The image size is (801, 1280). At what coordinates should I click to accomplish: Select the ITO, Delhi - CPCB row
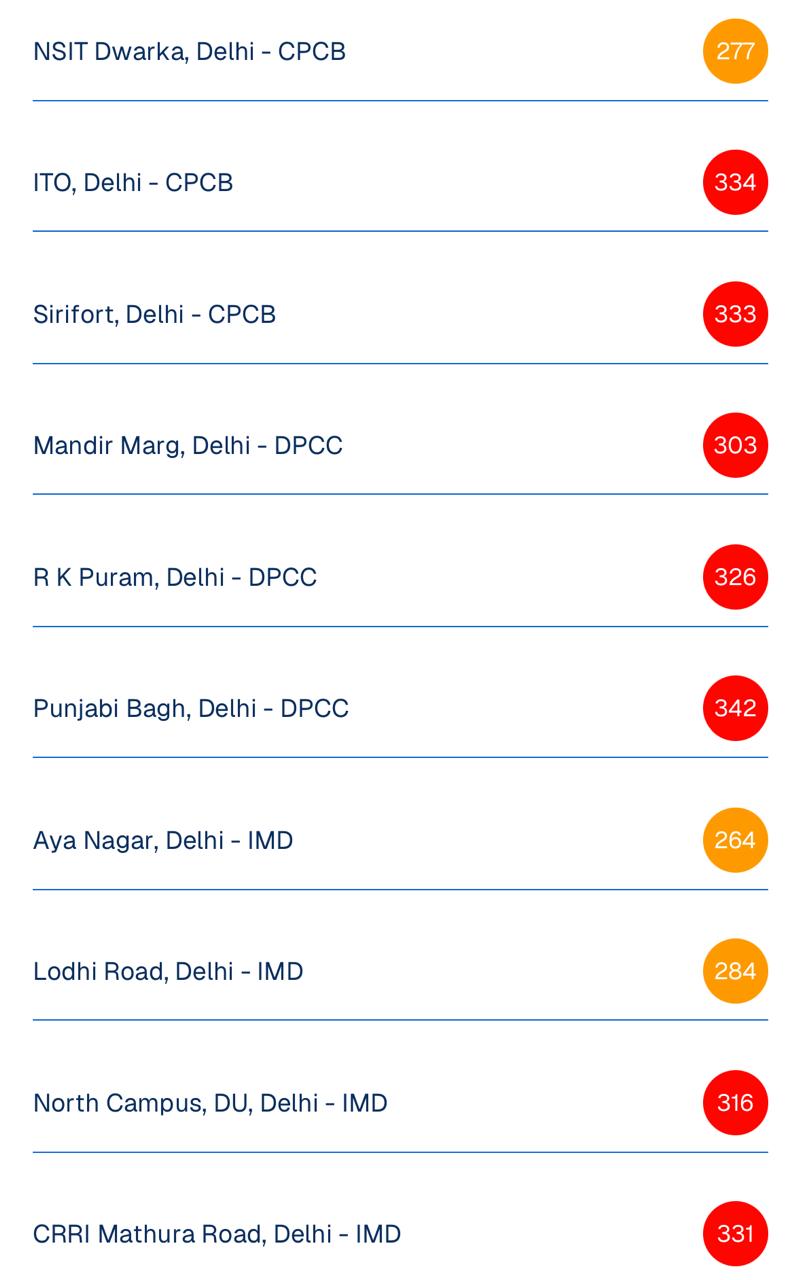pos(133,183)
